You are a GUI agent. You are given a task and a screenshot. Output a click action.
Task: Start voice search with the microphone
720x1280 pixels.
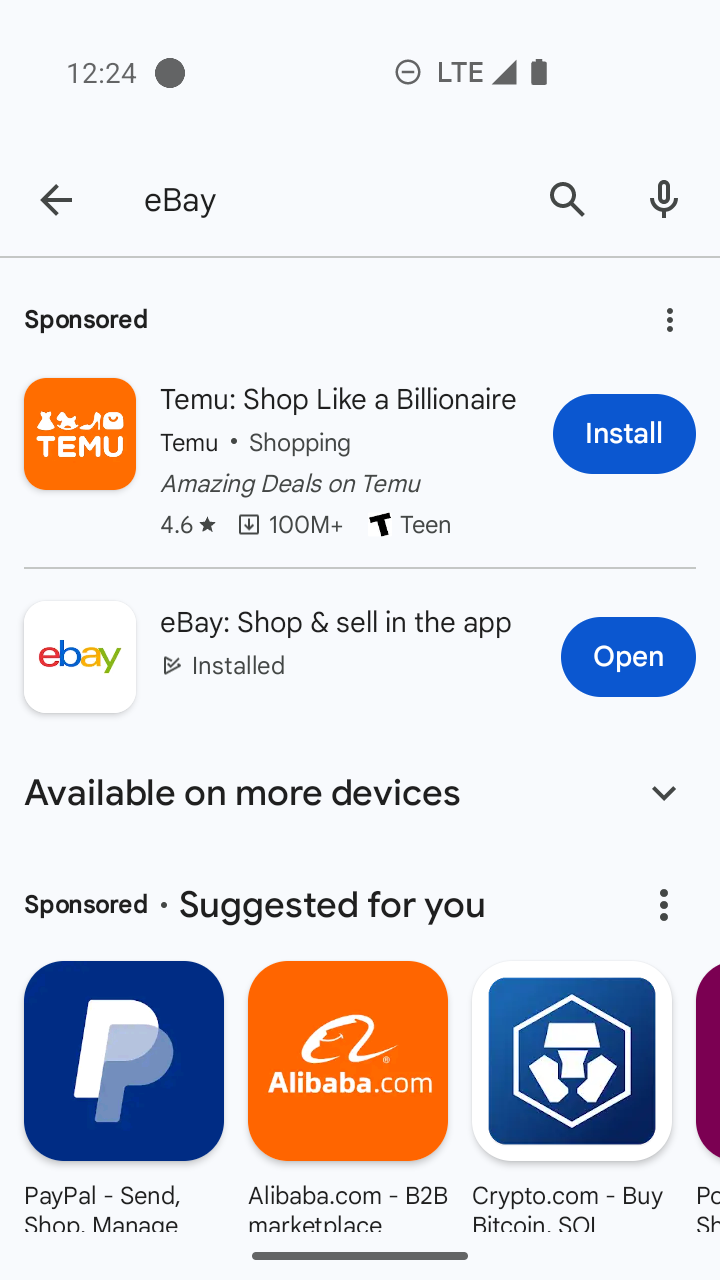tap(663, 200)
